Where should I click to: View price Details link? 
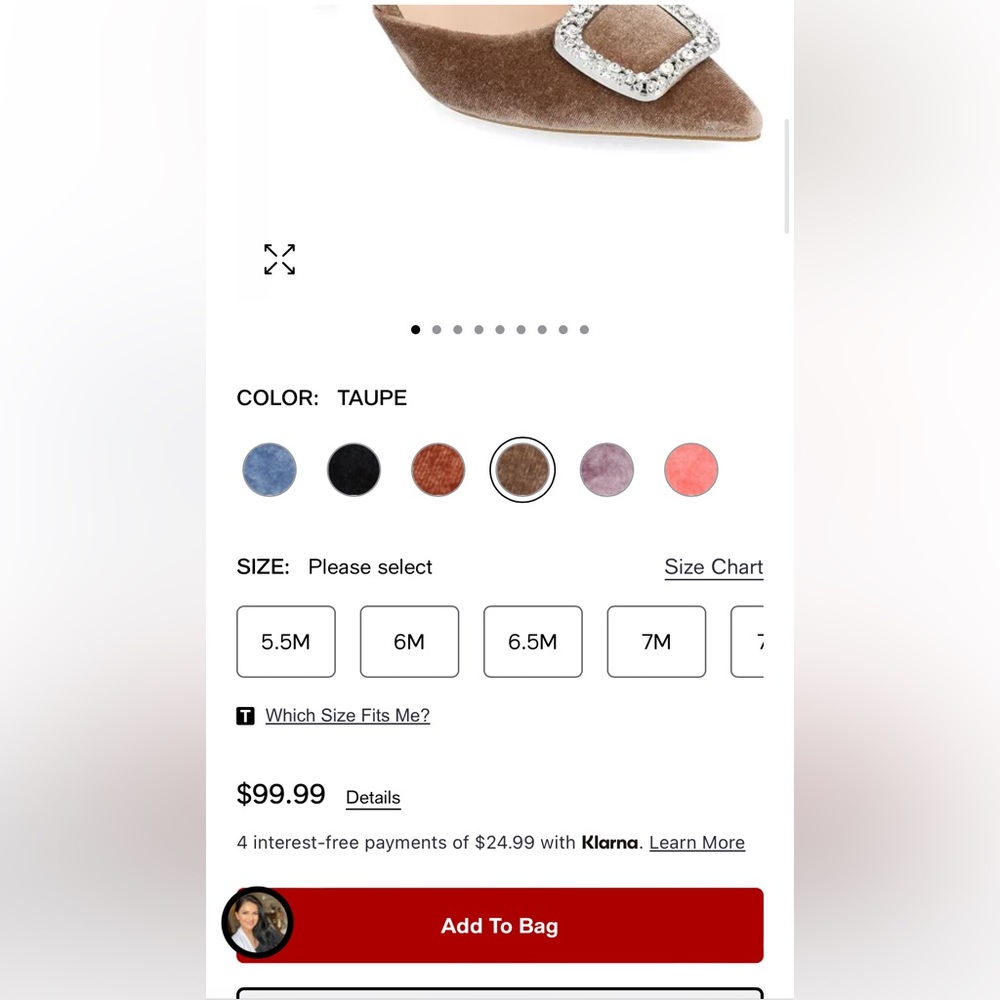coord(373,798)
